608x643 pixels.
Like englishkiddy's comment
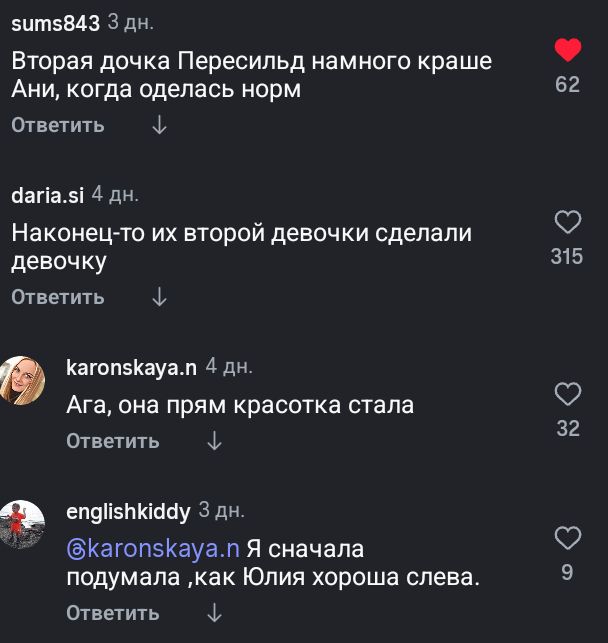click(x=567, y=539)
